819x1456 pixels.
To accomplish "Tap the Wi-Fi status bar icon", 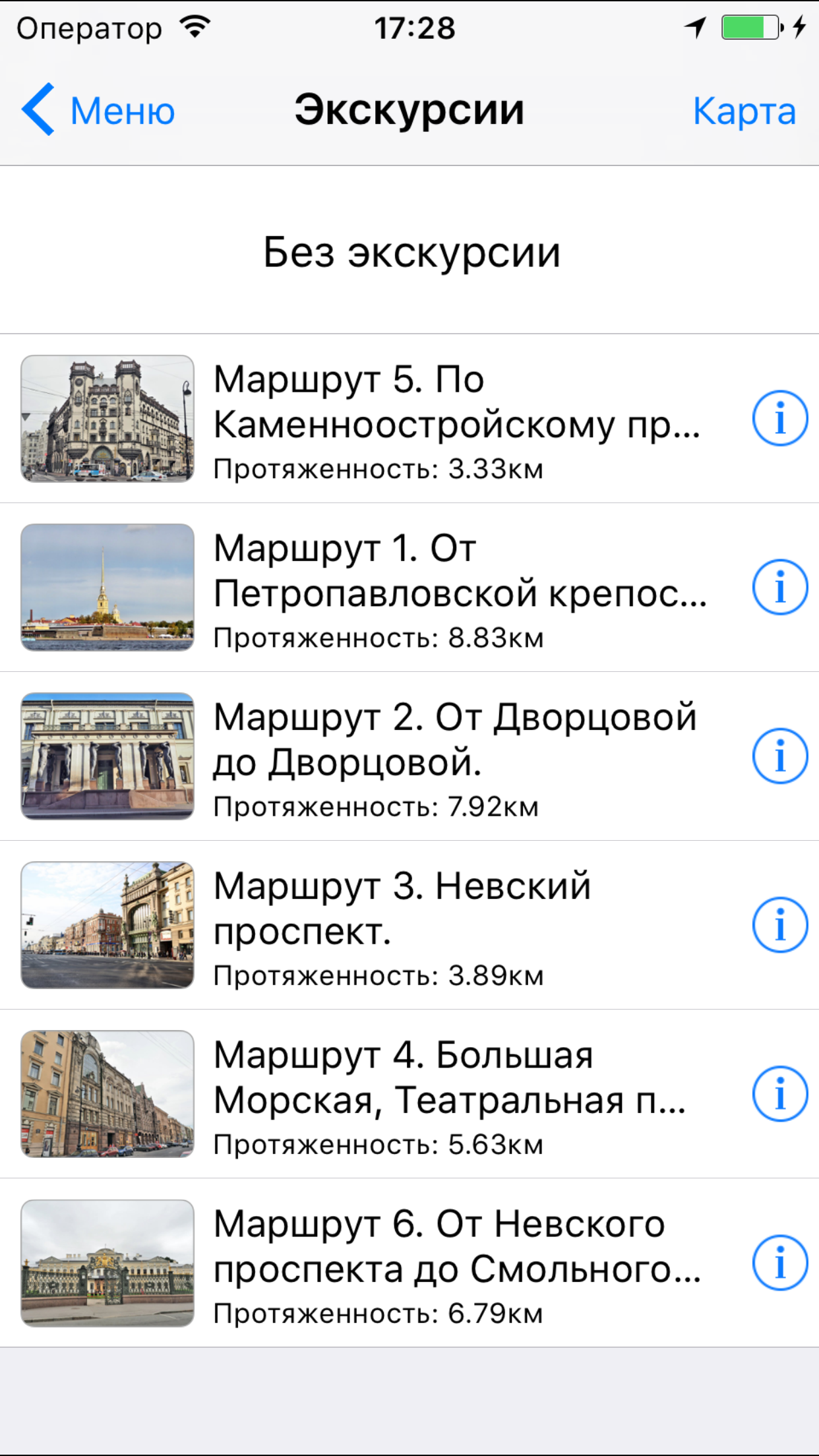I will pos(193,25).
